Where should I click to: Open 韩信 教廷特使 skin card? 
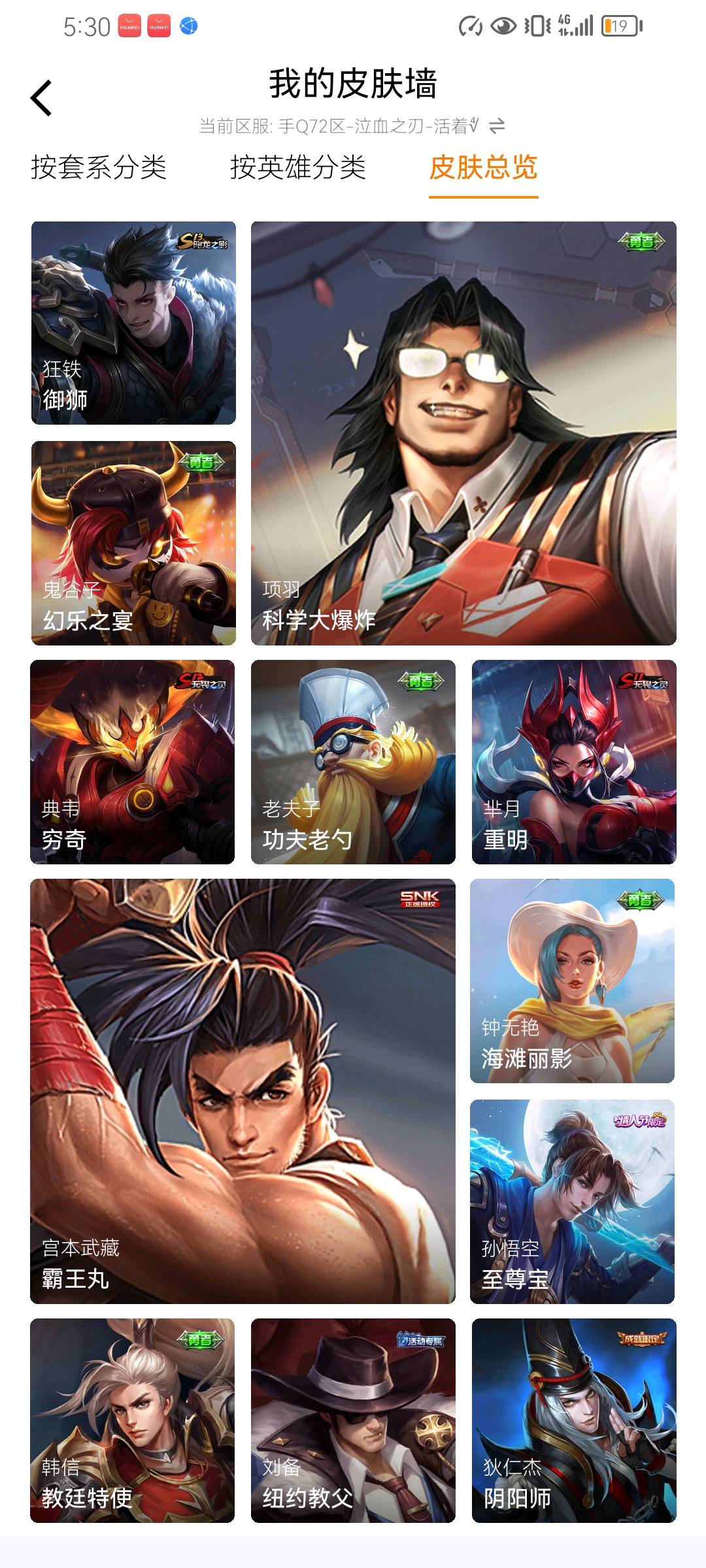132,1420
